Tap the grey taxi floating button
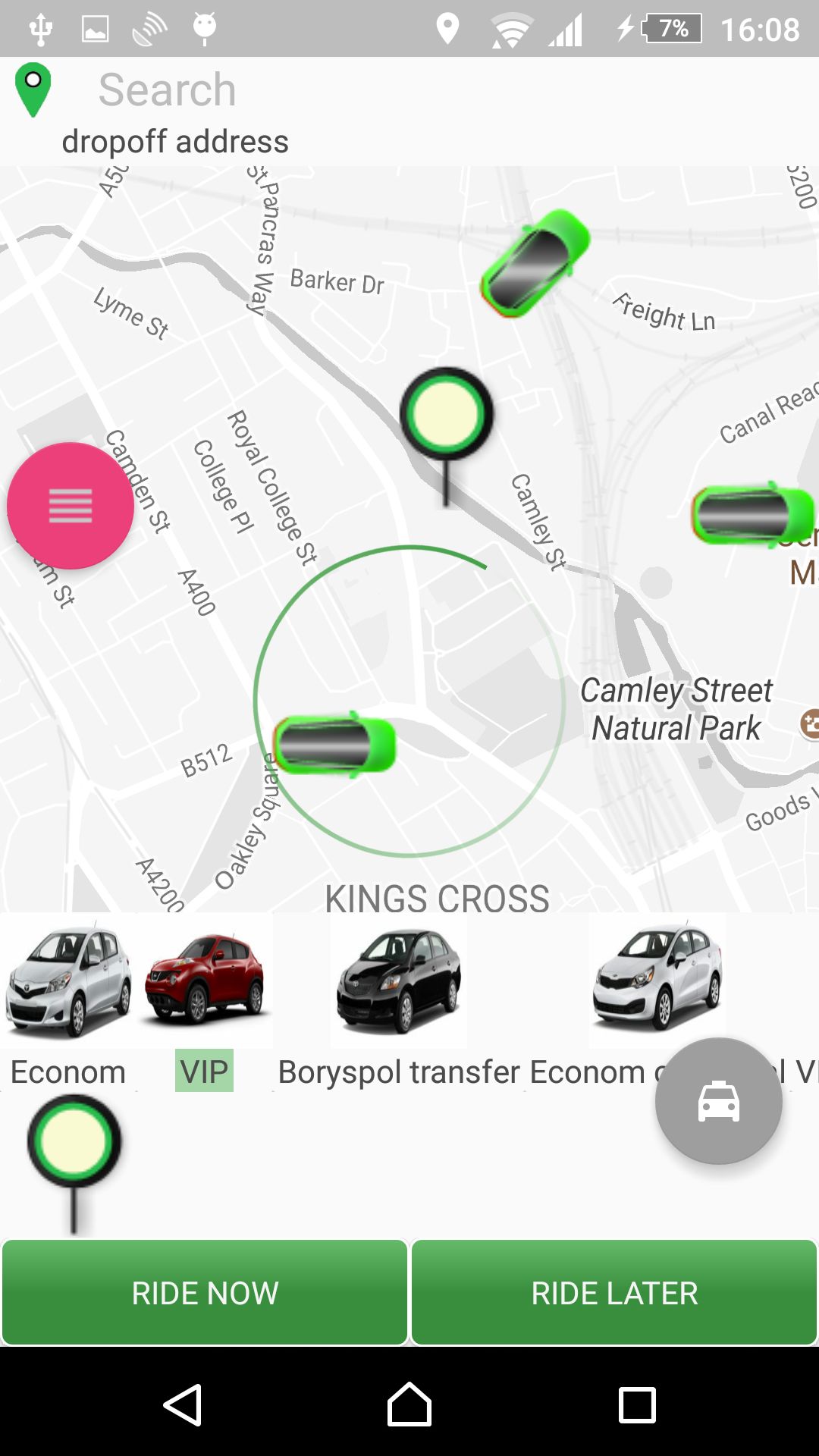819x1456 pixels. (718, 1100)
